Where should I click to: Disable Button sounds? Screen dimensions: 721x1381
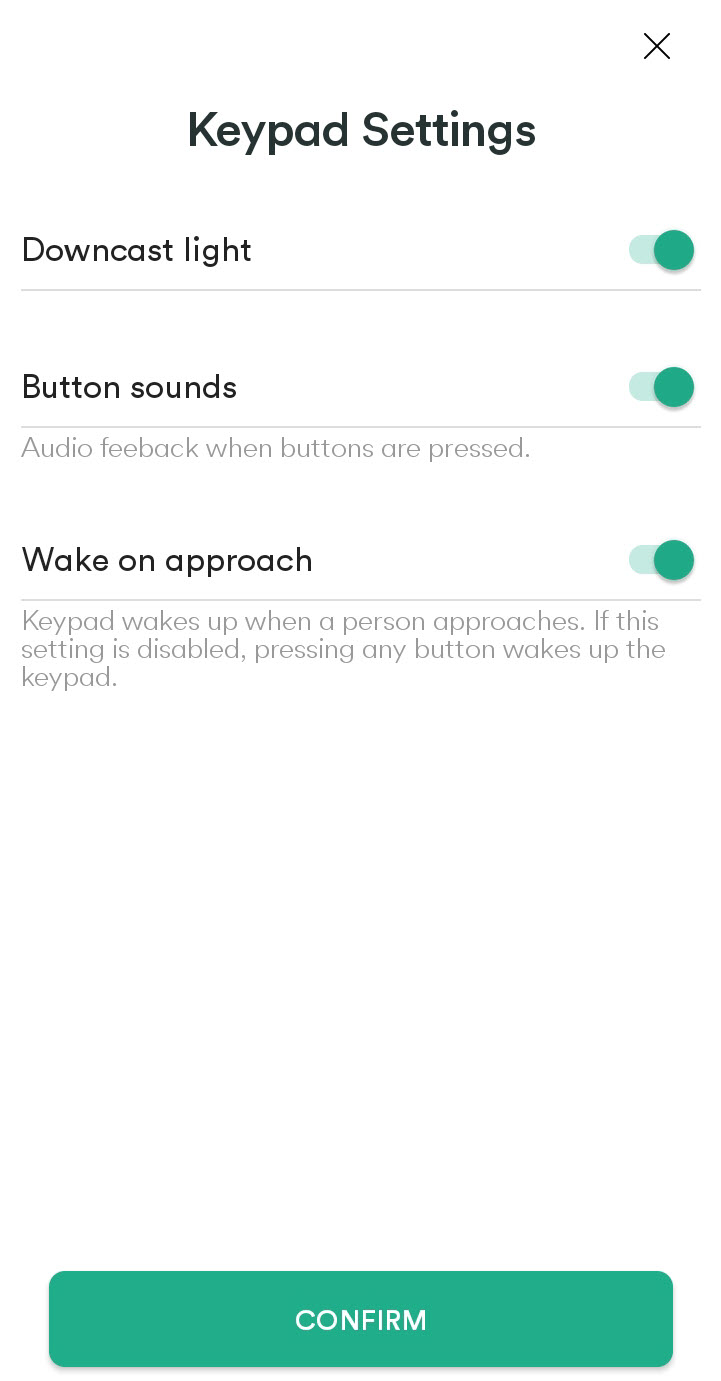[x=661, y=387]
